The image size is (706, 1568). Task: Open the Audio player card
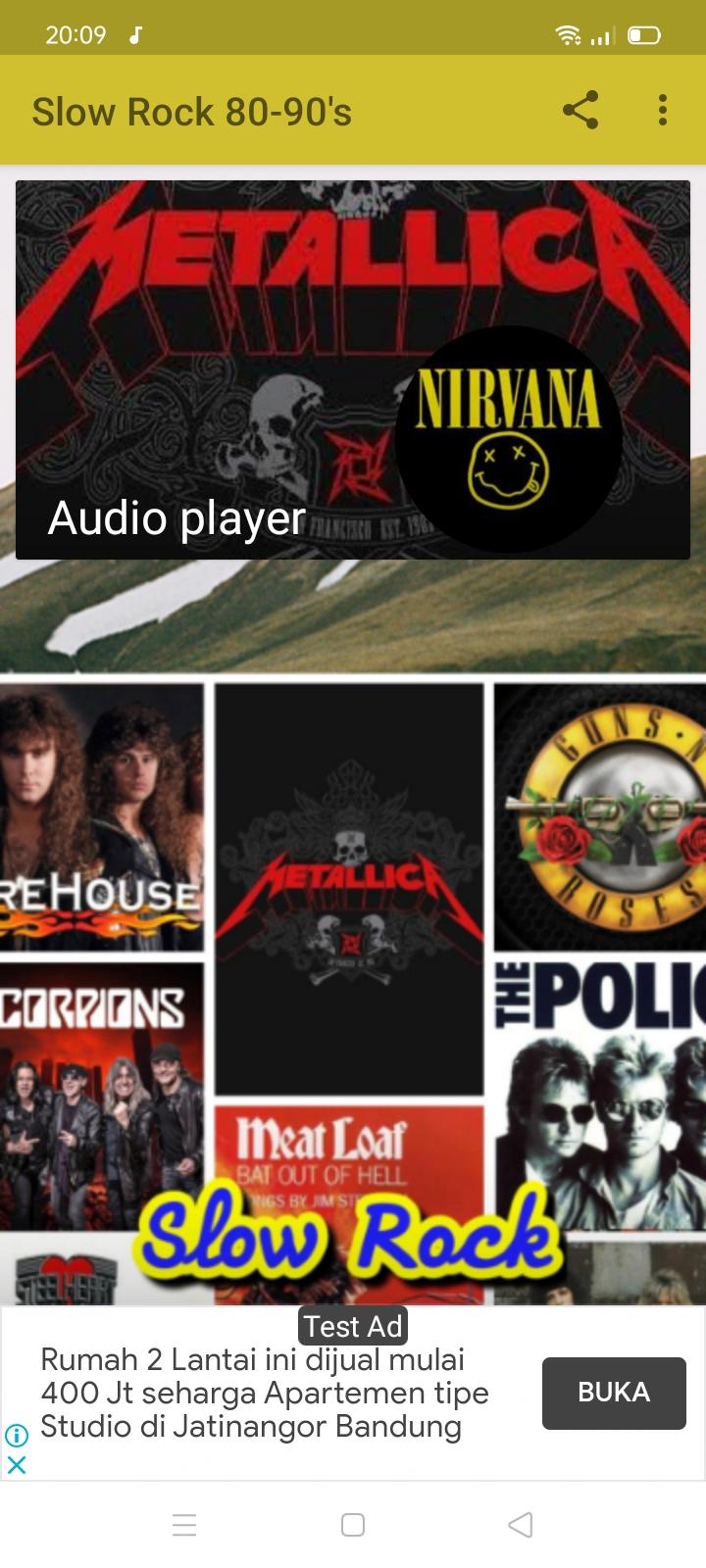(x=353, y=369)
